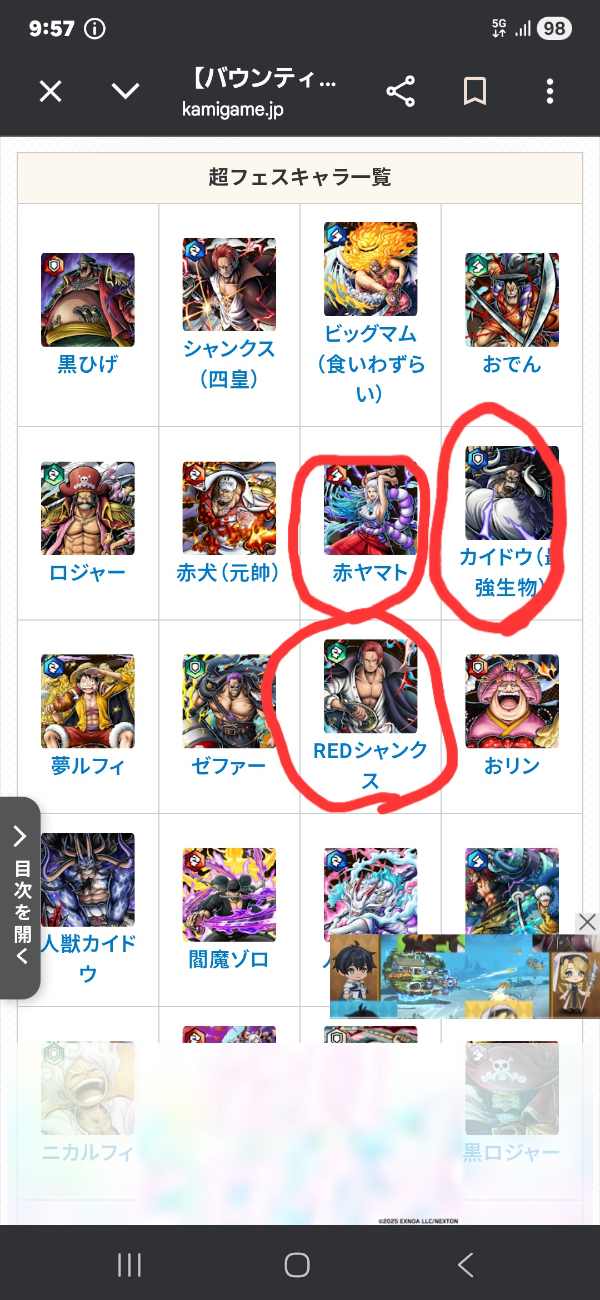This screenshot has height=1300, width=600.
Task: Select the ゼファー character link
Action: pyautogui.click(x=229, y=766)
